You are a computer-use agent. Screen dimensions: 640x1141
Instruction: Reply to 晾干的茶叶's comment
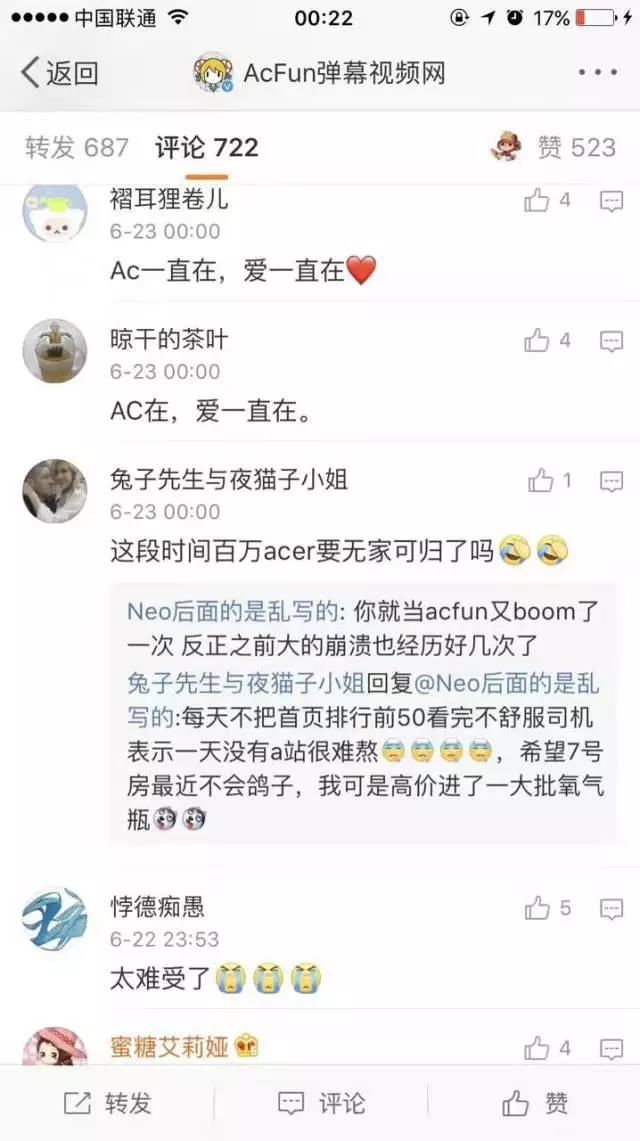611,341
